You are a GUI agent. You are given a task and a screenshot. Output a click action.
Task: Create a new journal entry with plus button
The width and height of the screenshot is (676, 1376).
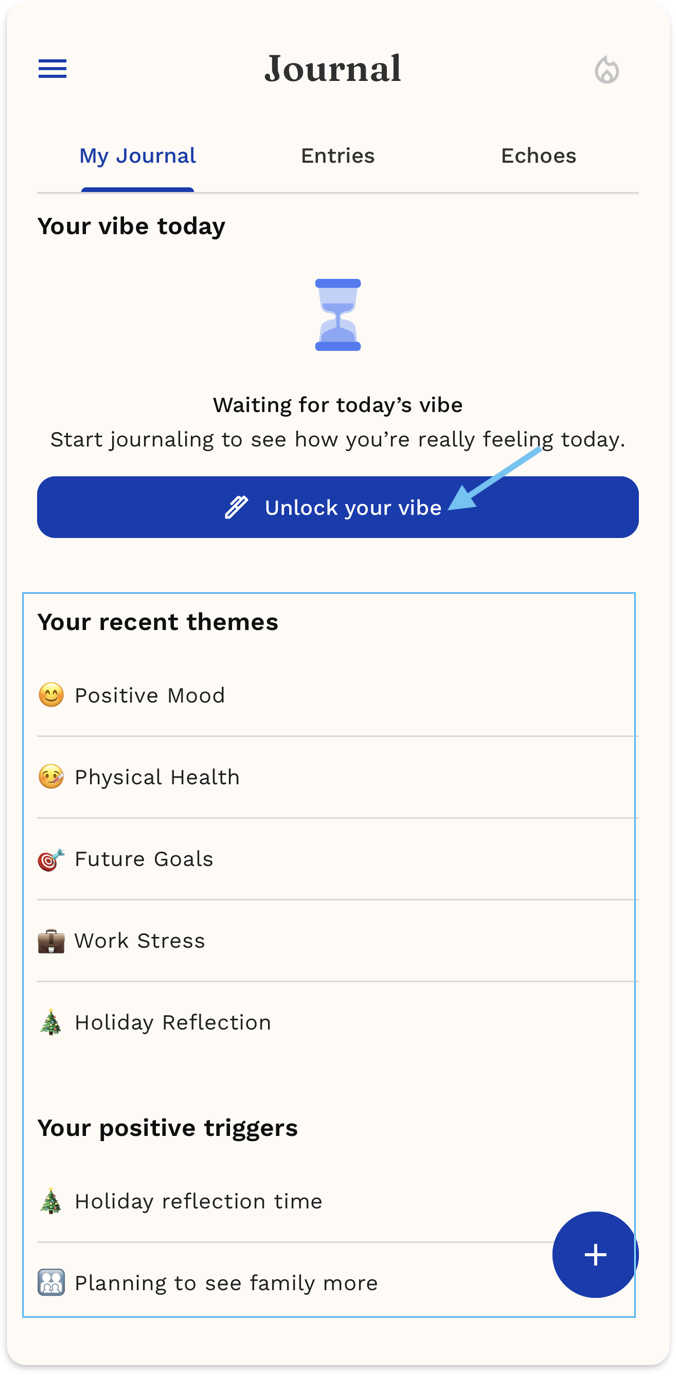(x=595, y=1255)
